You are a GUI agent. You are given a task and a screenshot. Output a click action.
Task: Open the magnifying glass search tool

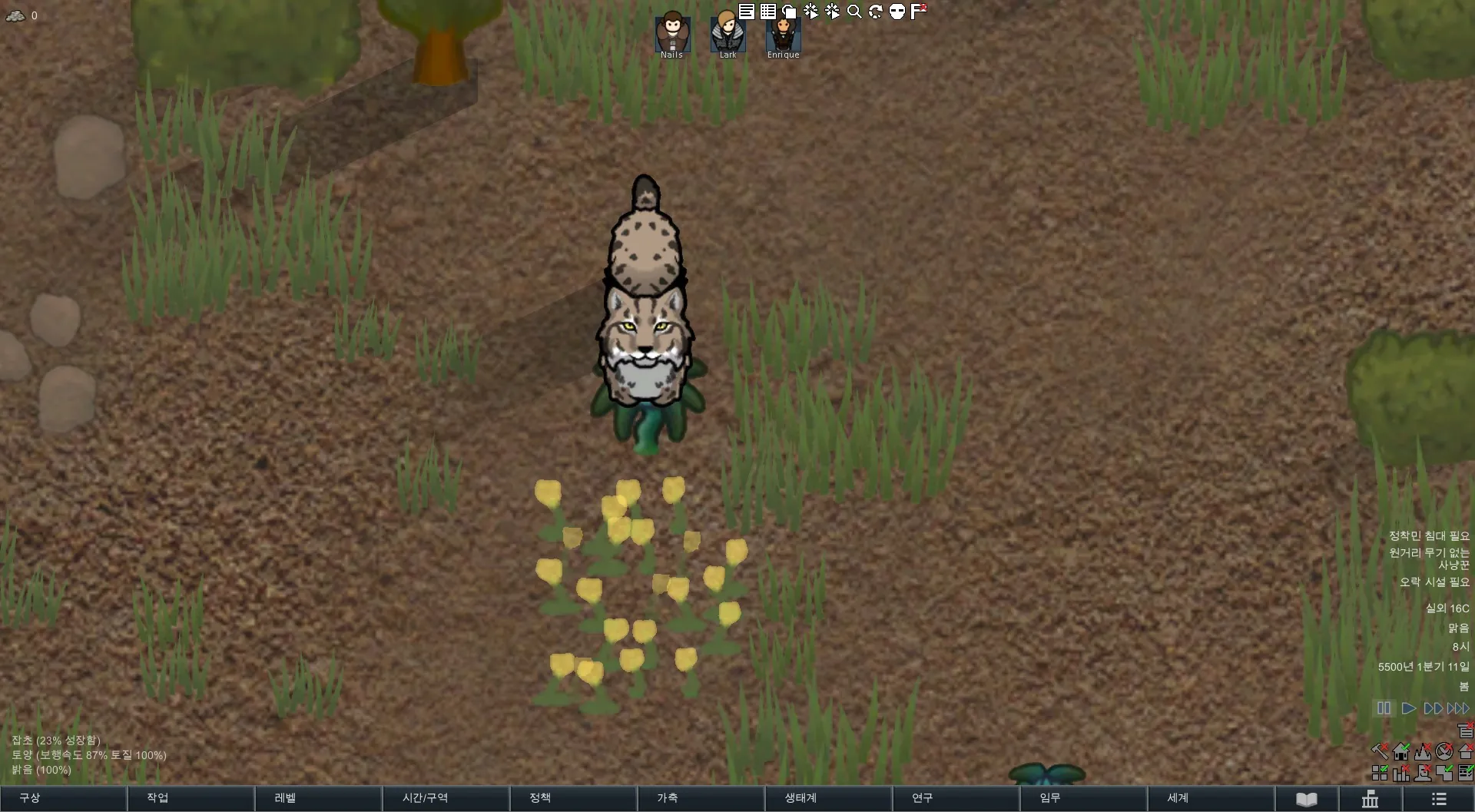(854, 11)
